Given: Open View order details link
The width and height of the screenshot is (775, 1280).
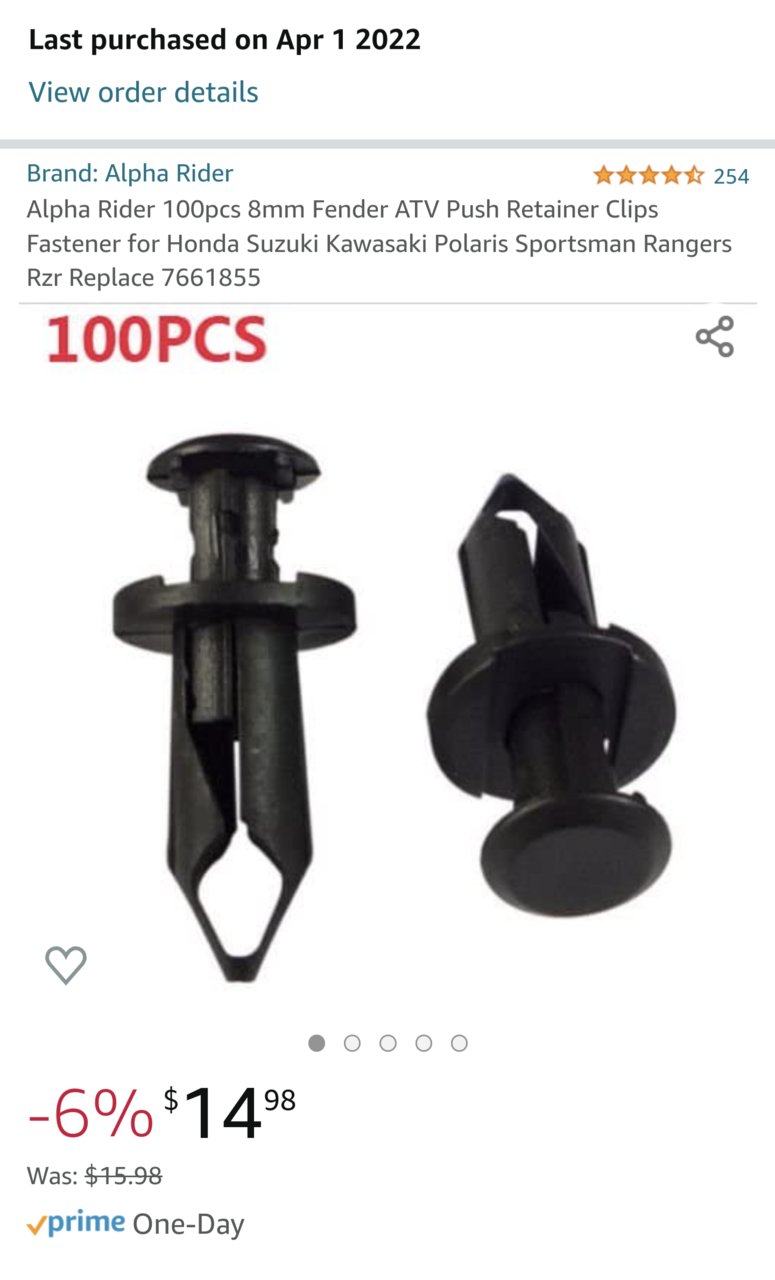Looking at the screenshot, I should [143, 92].
